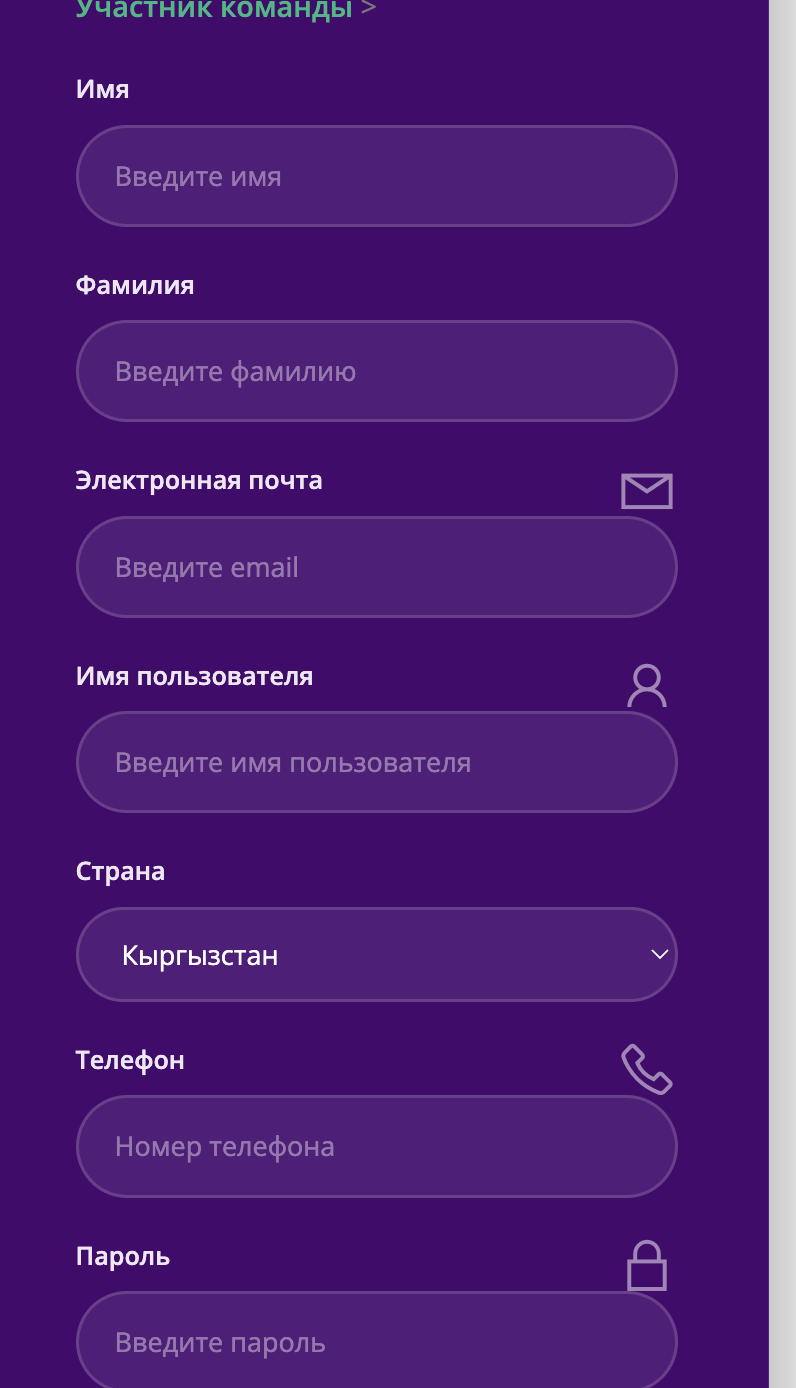The image size is (796, 1388).
Task: Tap the Имя пользователя username field
Action: 376,762
